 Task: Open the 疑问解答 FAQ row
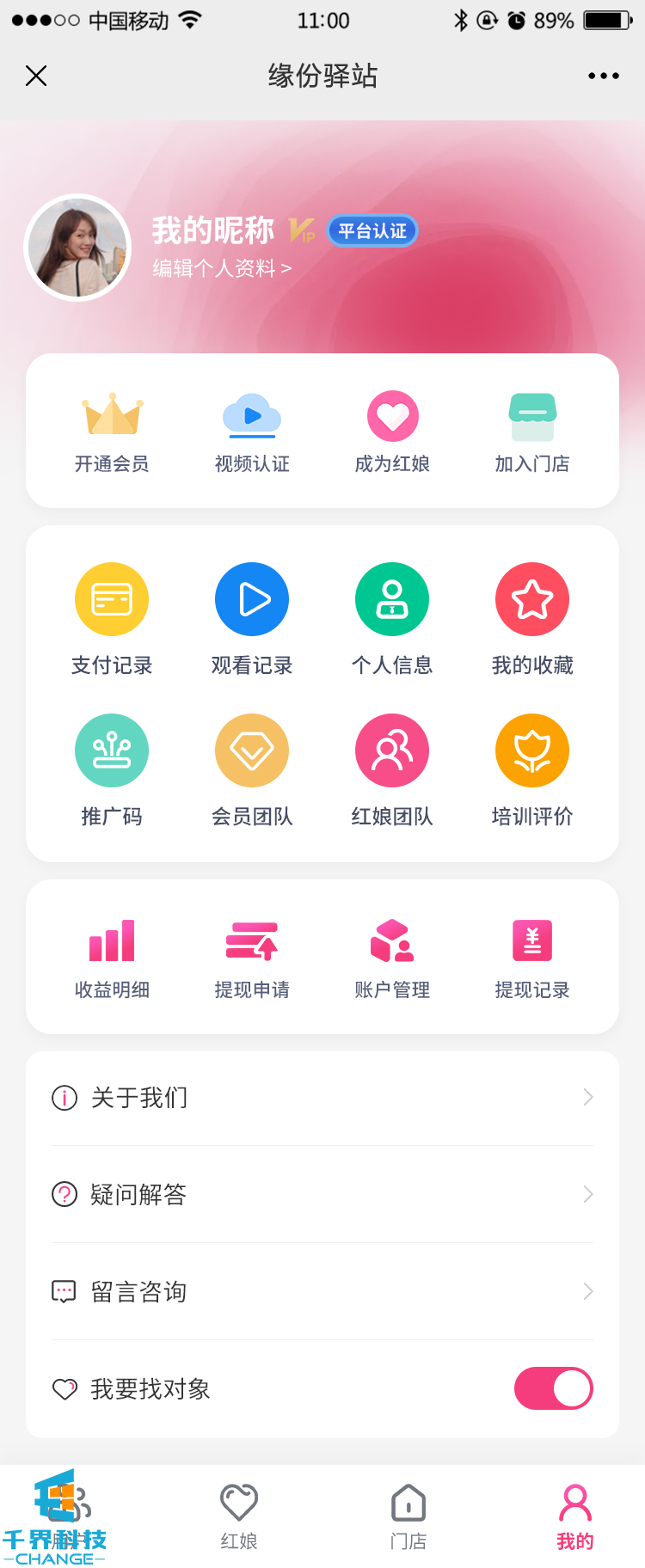click(x=322, y=1195)
